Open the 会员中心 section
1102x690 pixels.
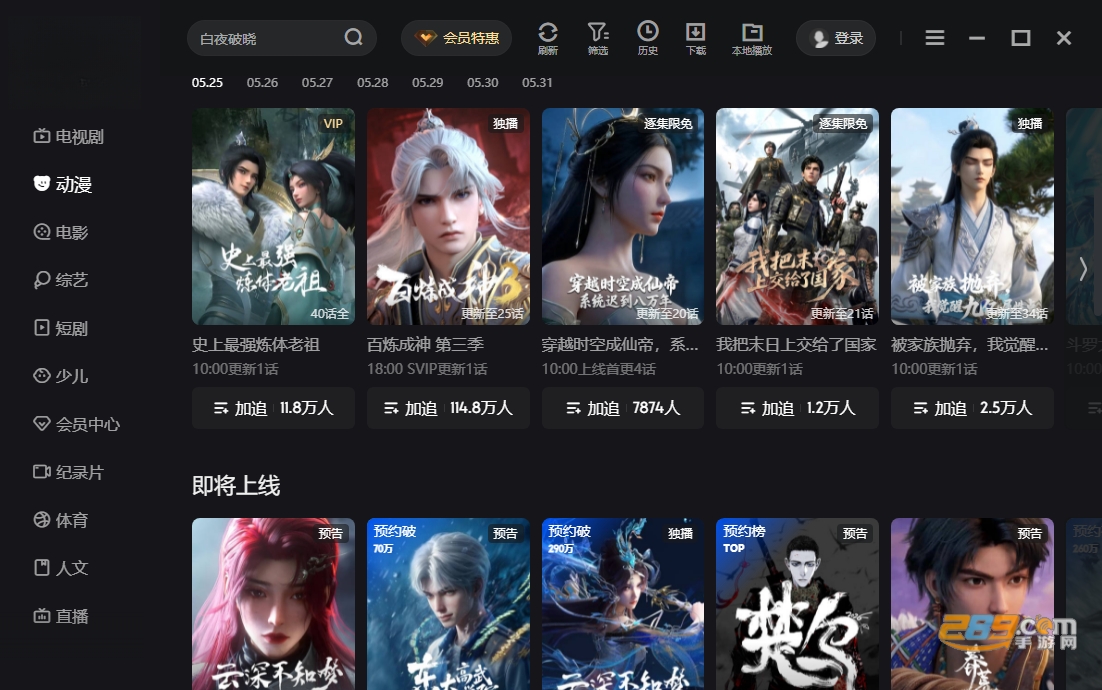77,424
